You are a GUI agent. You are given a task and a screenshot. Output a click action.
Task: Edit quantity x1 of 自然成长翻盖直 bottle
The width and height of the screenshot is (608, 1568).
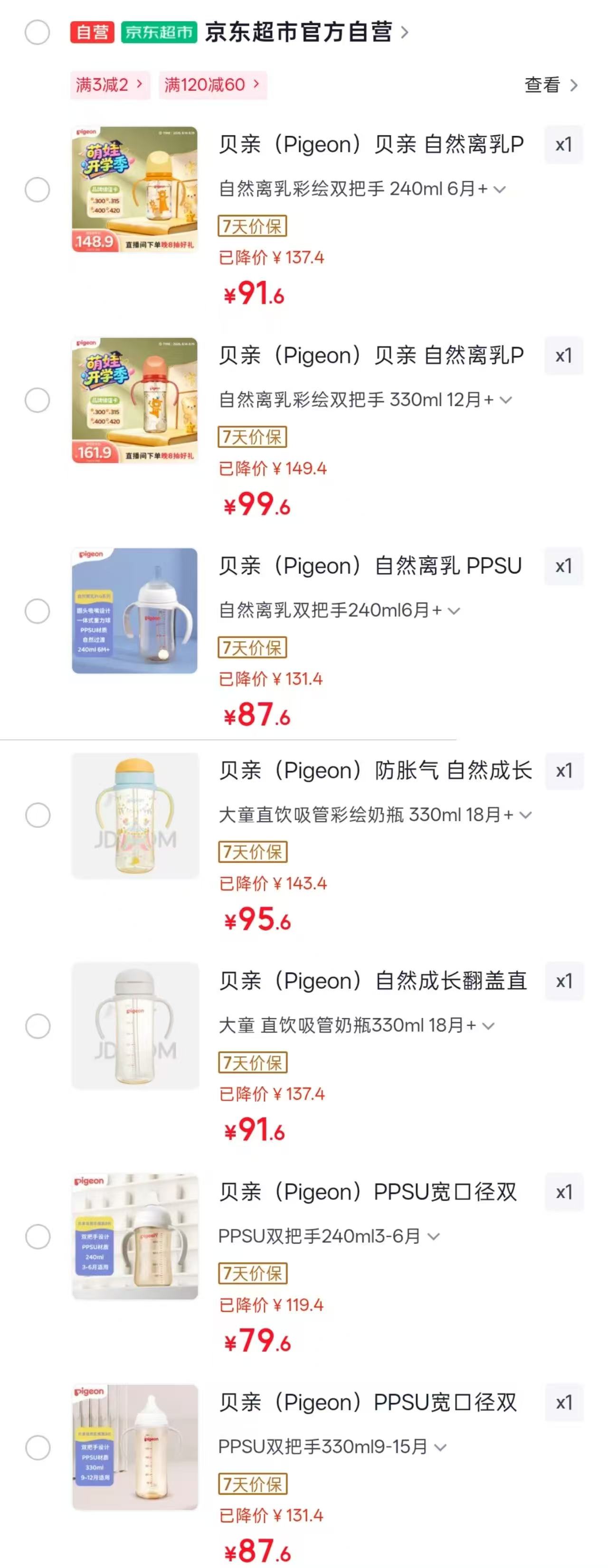[x=564, y=981]
